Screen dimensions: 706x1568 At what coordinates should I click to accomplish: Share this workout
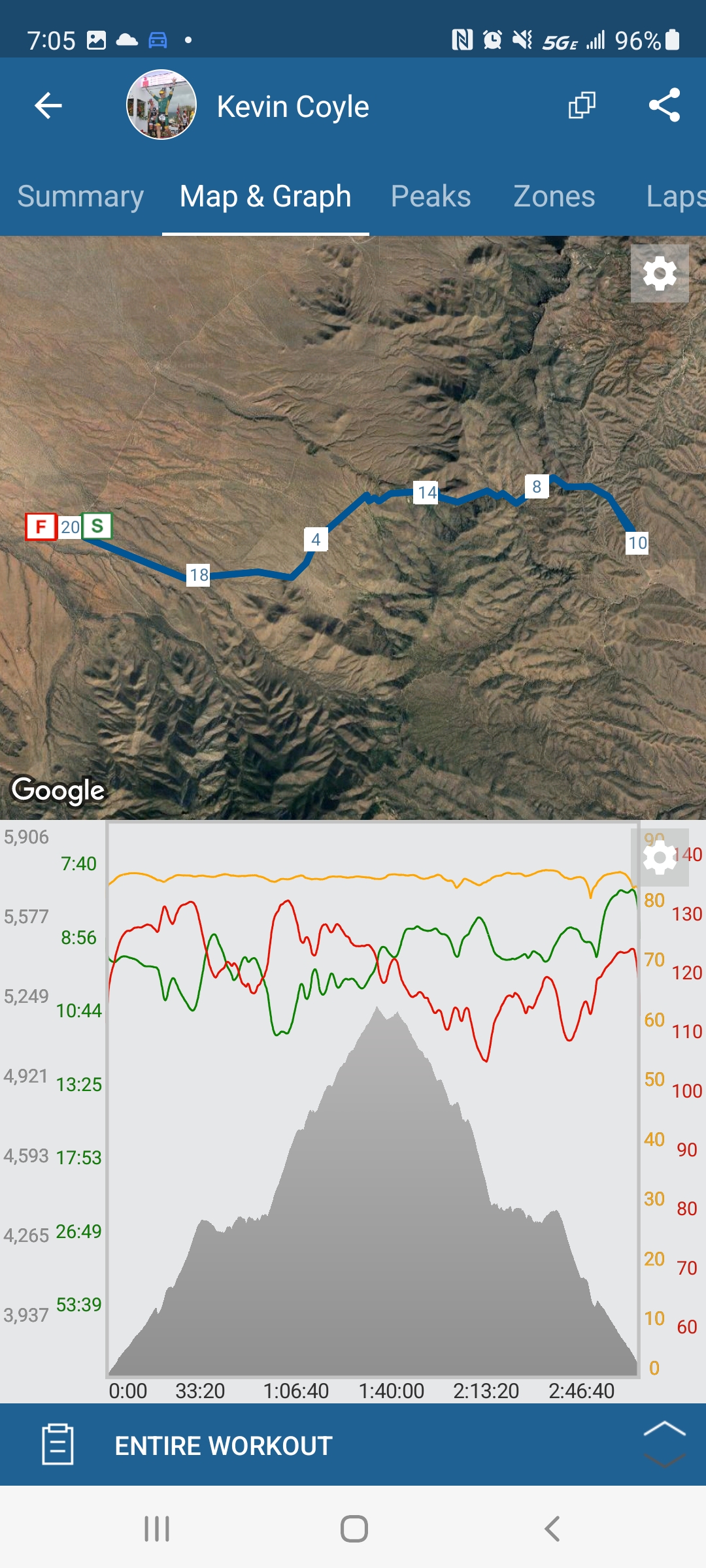pos(664,105)
